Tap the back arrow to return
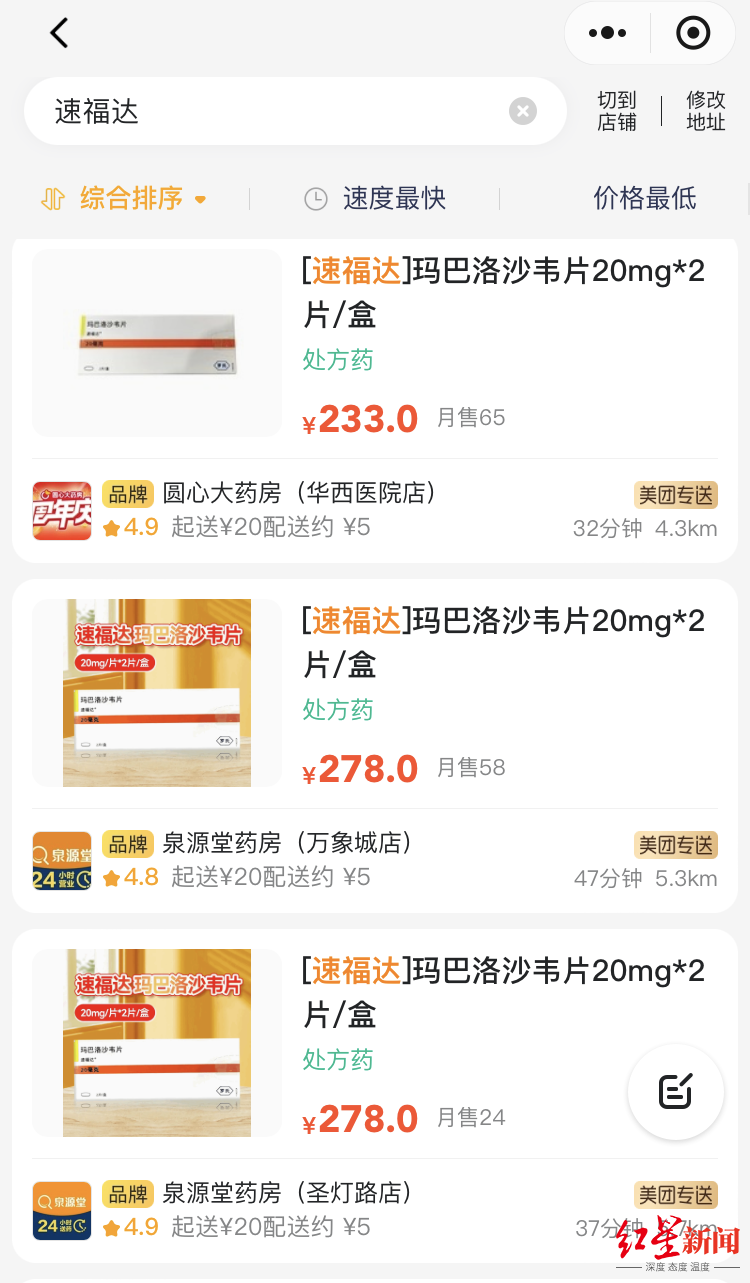Screen dimensions: 750x1283 (x=58, y=33)
